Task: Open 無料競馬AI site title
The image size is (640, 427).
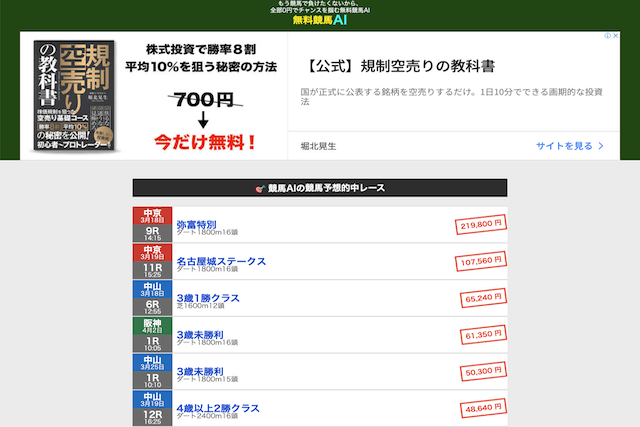Action: (319, 20)
